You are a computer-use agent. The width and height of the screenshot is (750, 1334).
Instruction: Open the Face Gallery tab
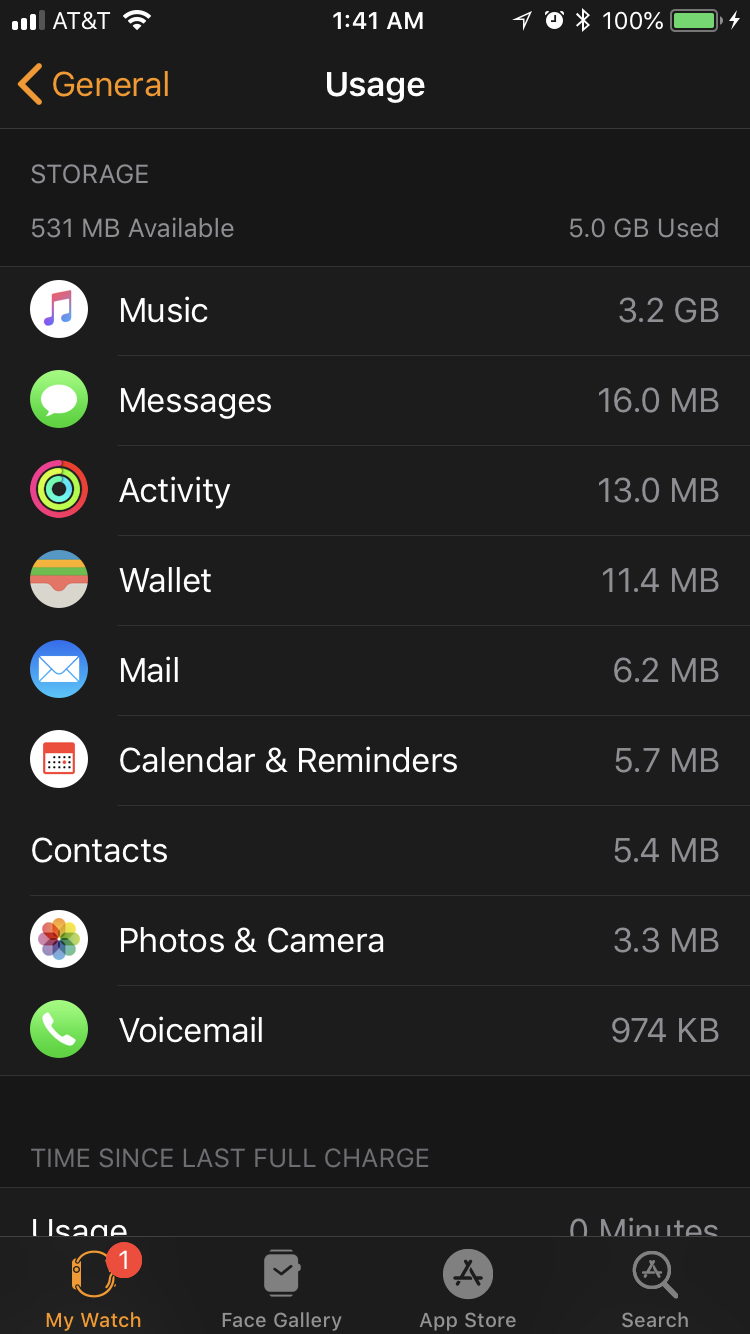(281, 1288)
